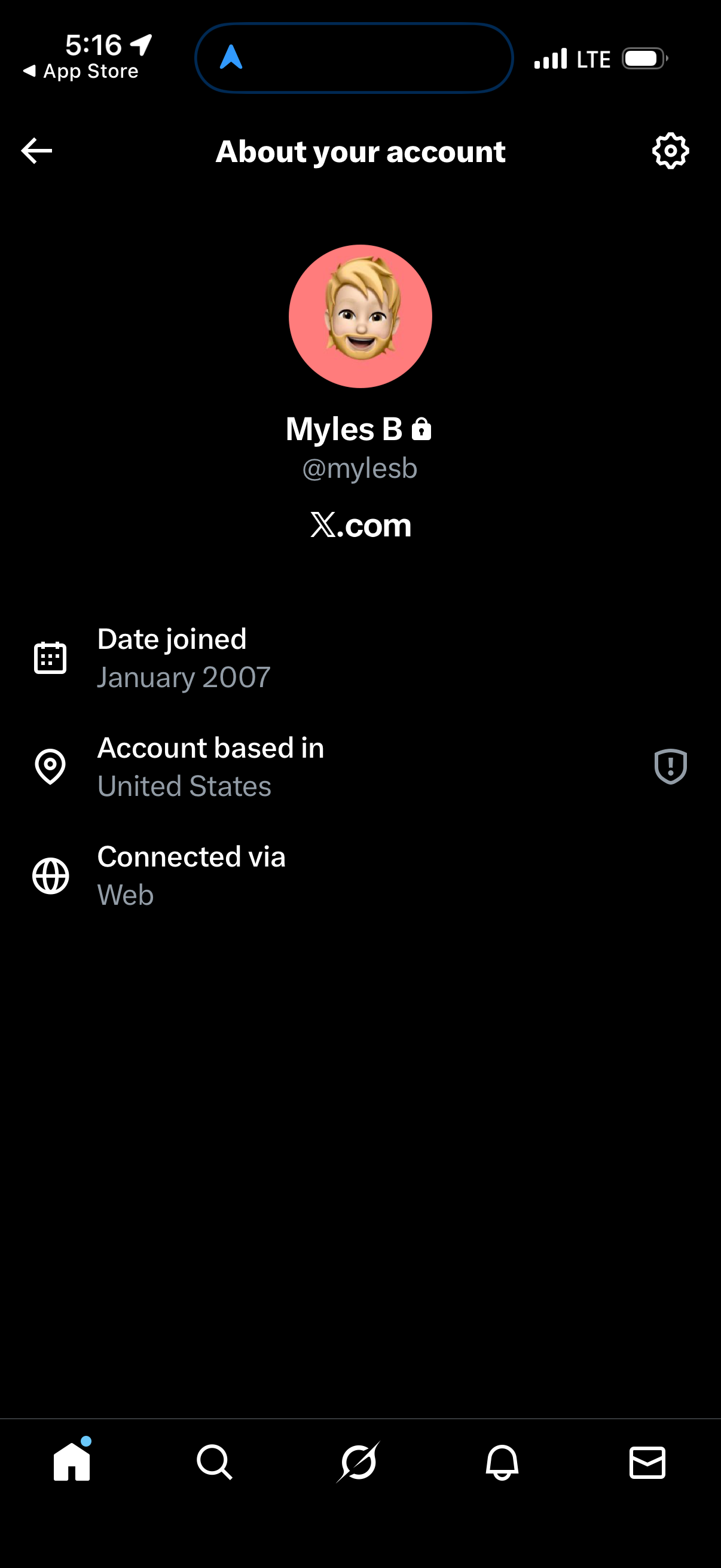This screenshot has width=721, height=1568.
Task: Go back using the arrow icon
Action: [x=36, y=151]
